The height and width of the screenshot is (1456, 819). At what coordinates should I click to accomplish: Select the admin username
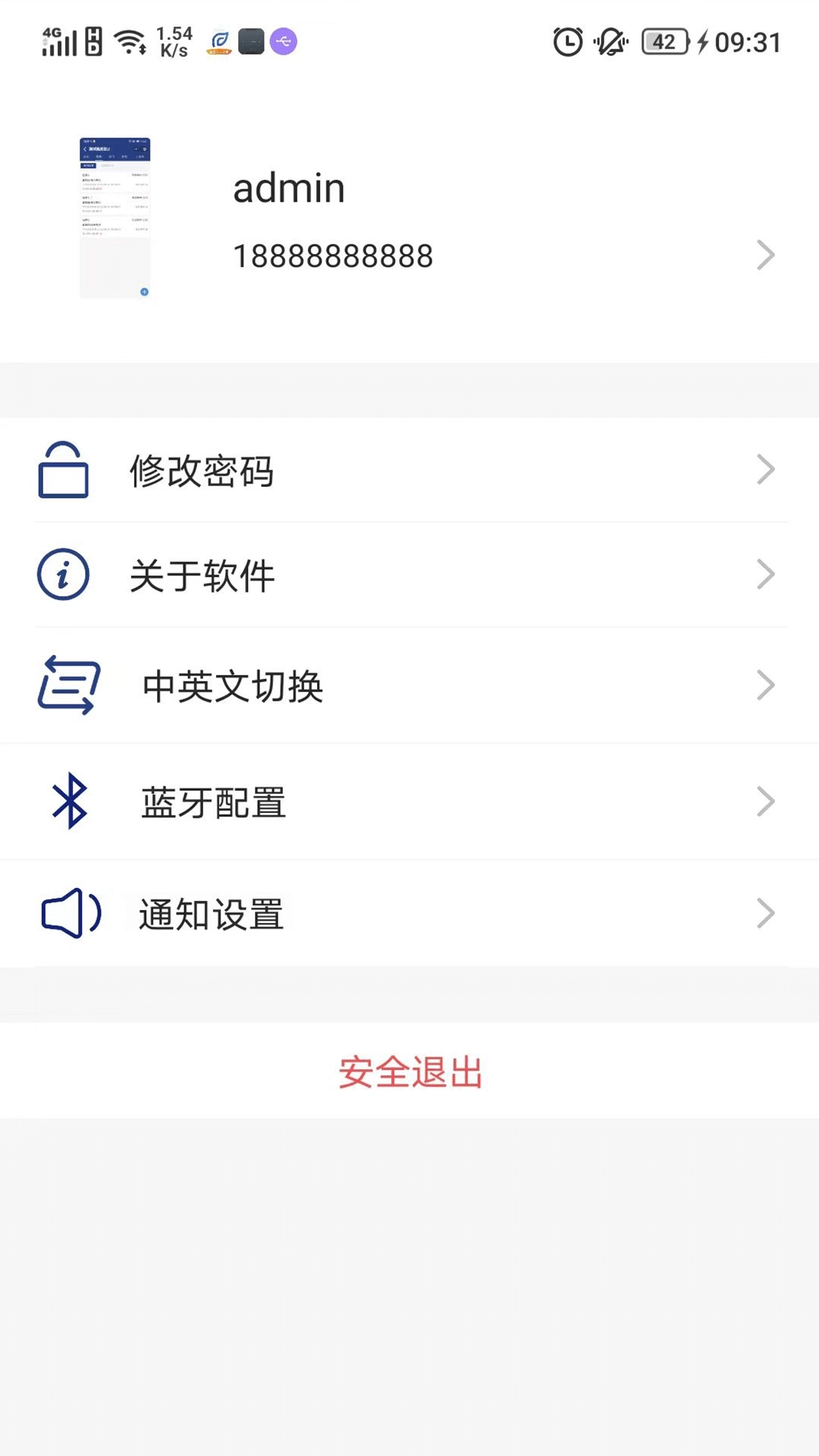pos(290,187)
